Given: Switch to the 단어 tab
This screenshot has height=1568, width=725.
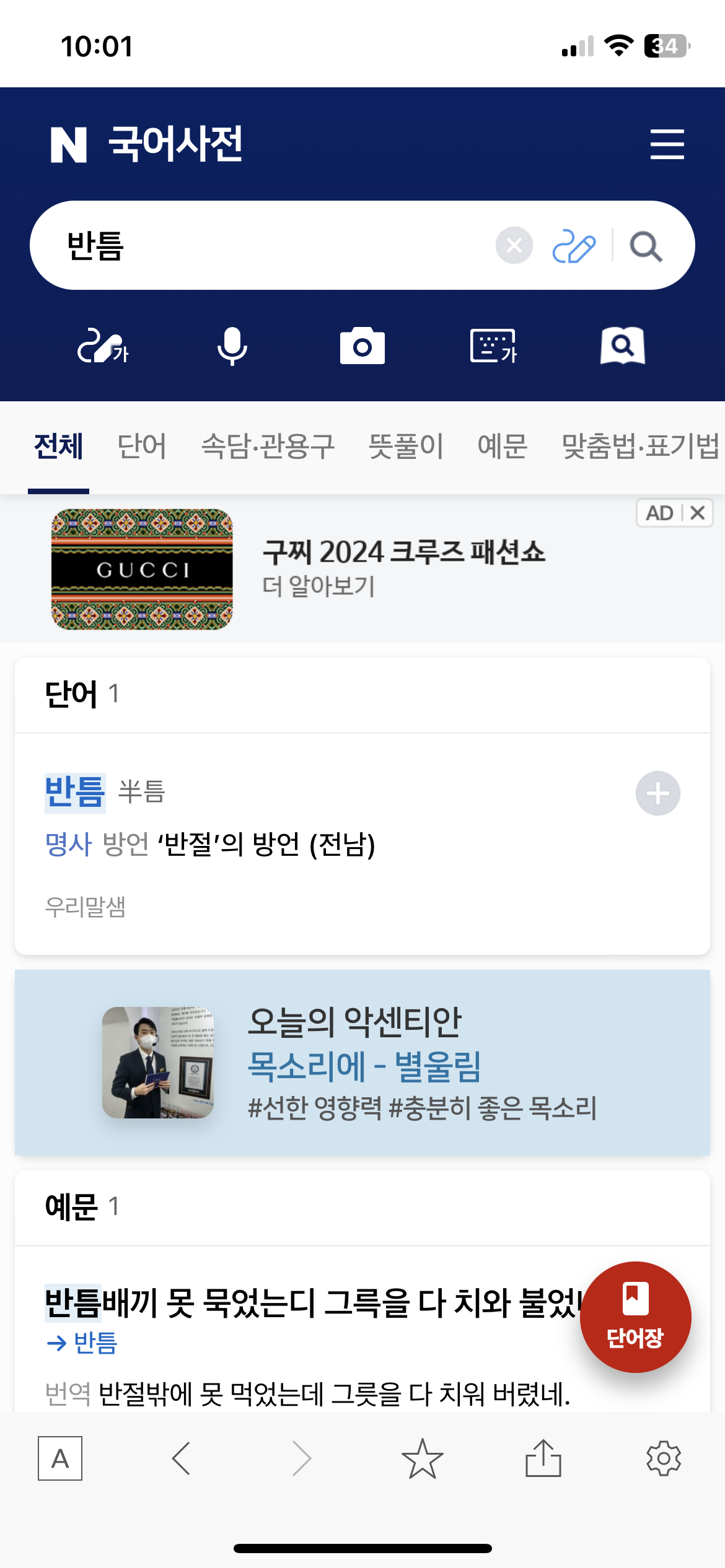Looking at the screenshot, I should pos(142,446).
